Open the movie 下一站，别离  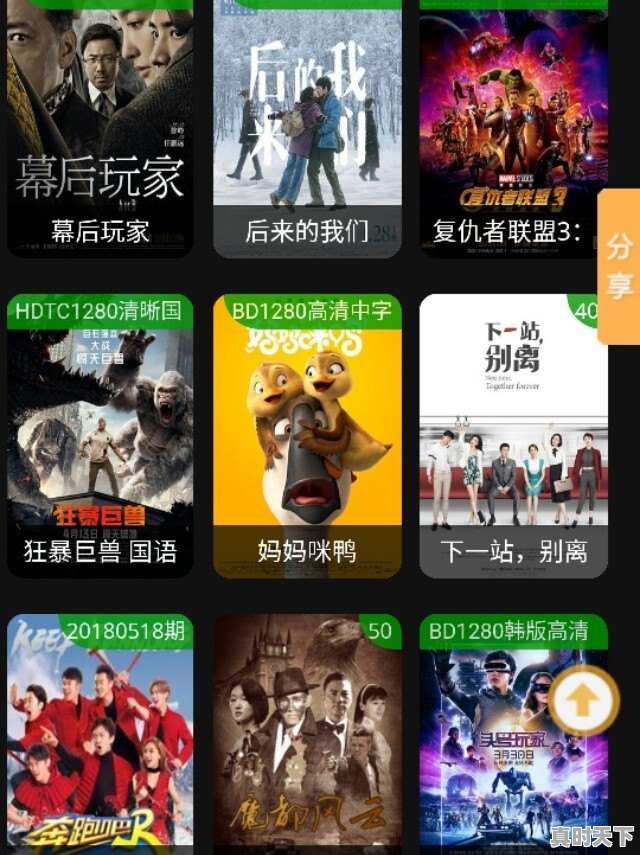click(513, 436)
